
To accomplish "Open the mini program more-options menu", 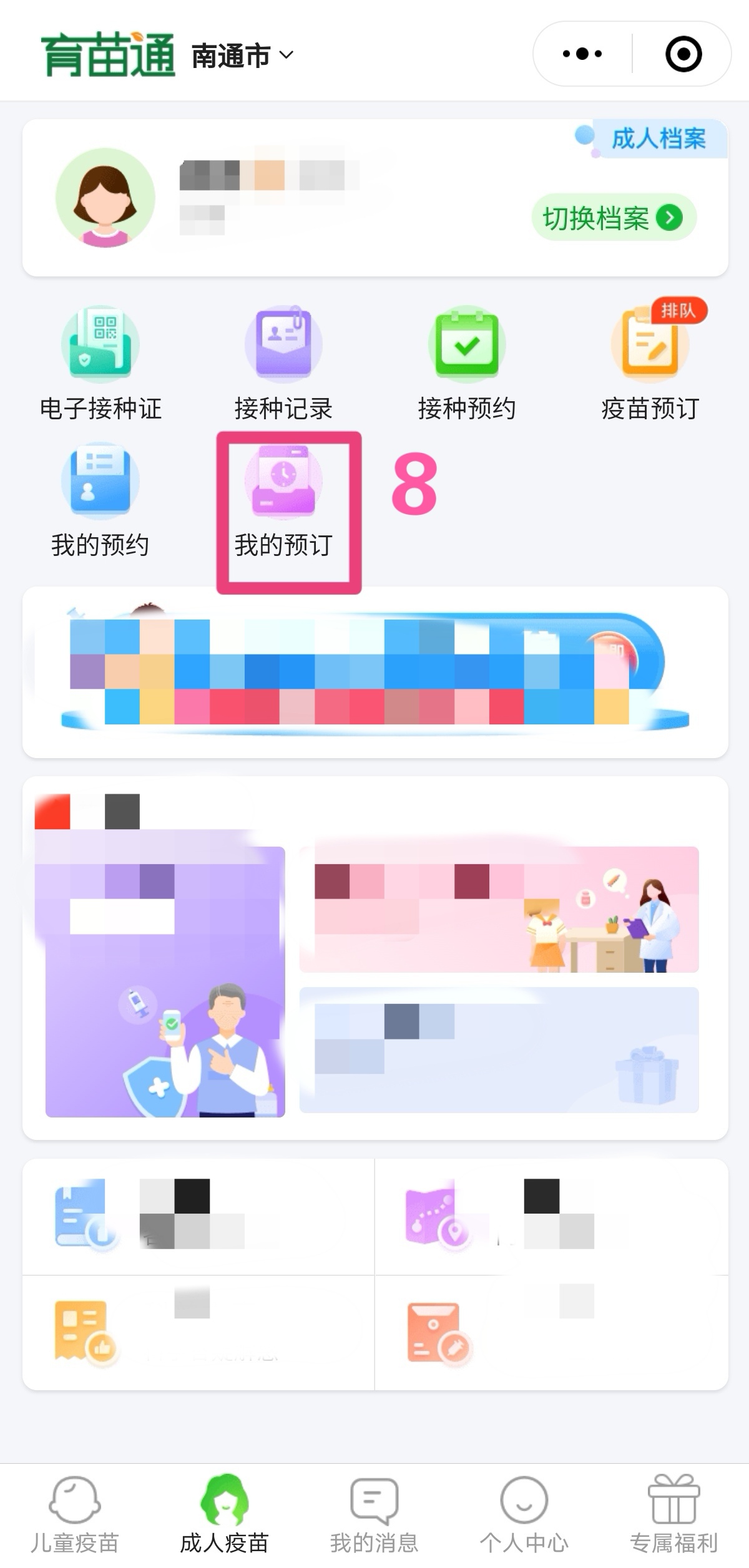I will pos(582,54).
